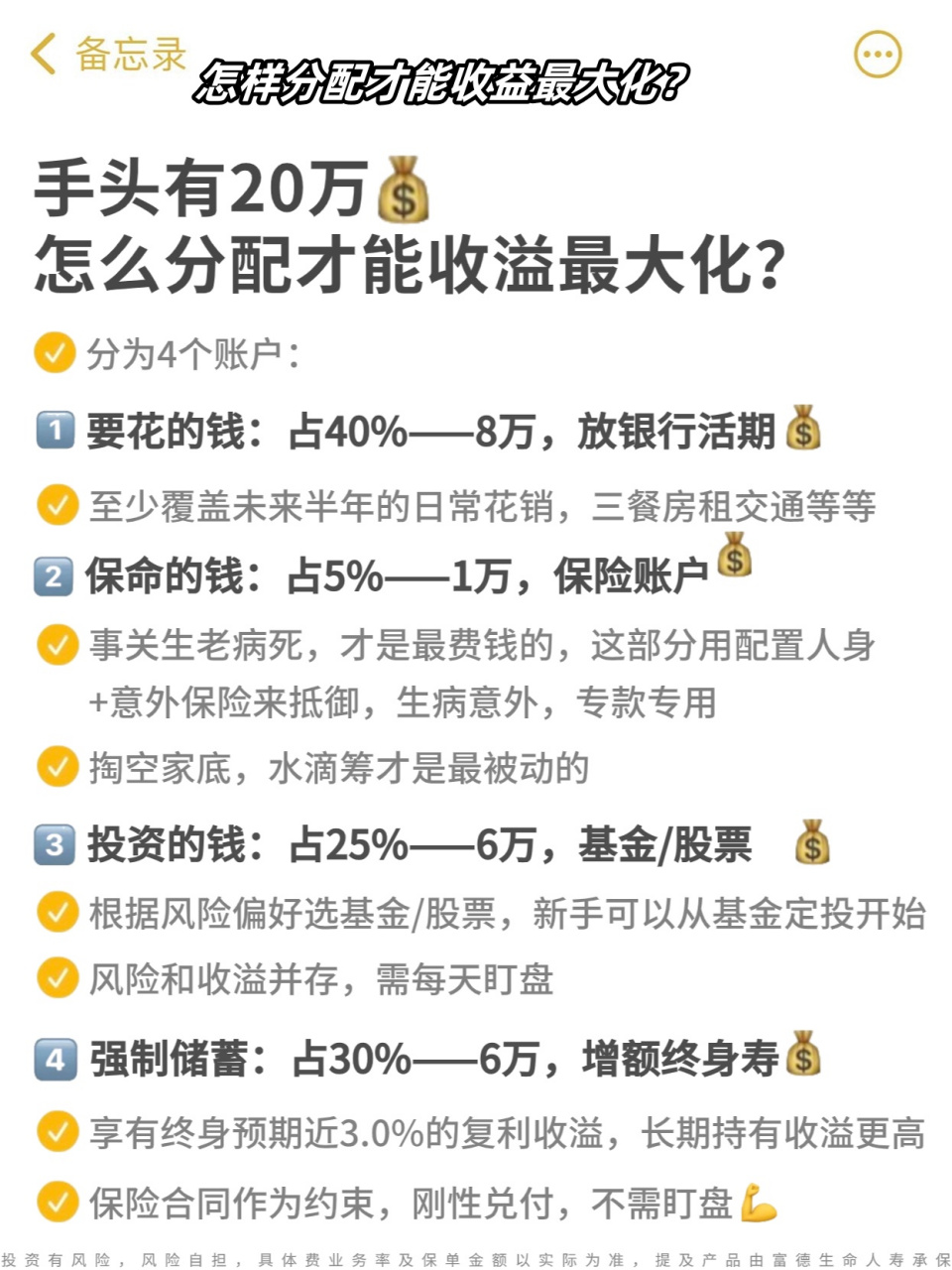Toggle the checkmark next to 掏空家底 line

point(58,767)
